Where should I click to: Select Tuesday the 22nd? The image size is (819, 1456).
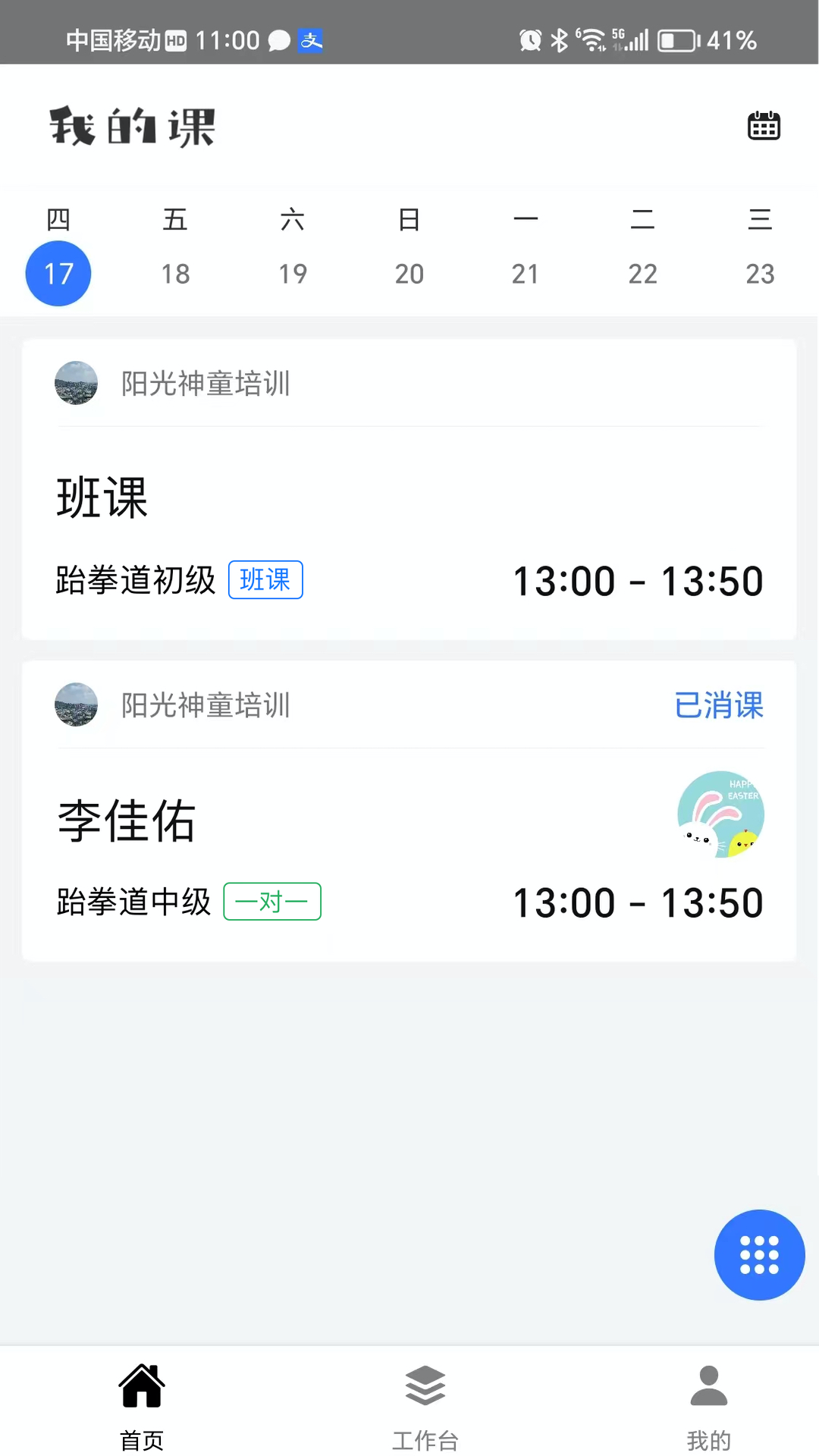point(642,273)
